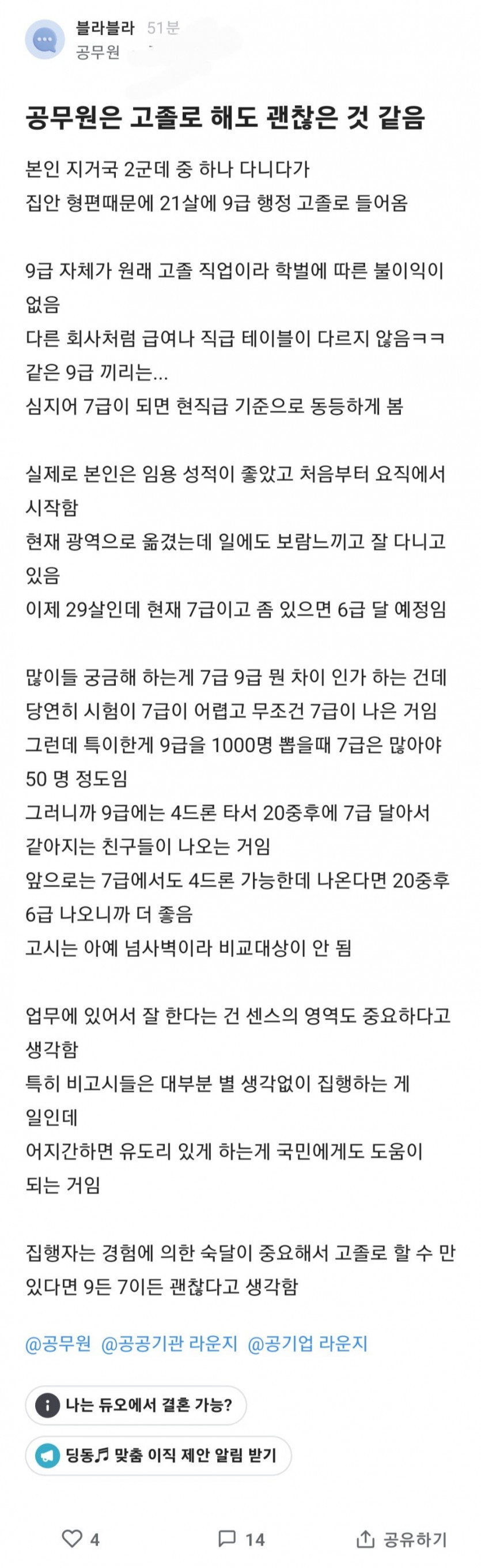Tap 딩동 맞춤 이직 제안 알림 받기

pyautogui.click(x=158, y=1456)
